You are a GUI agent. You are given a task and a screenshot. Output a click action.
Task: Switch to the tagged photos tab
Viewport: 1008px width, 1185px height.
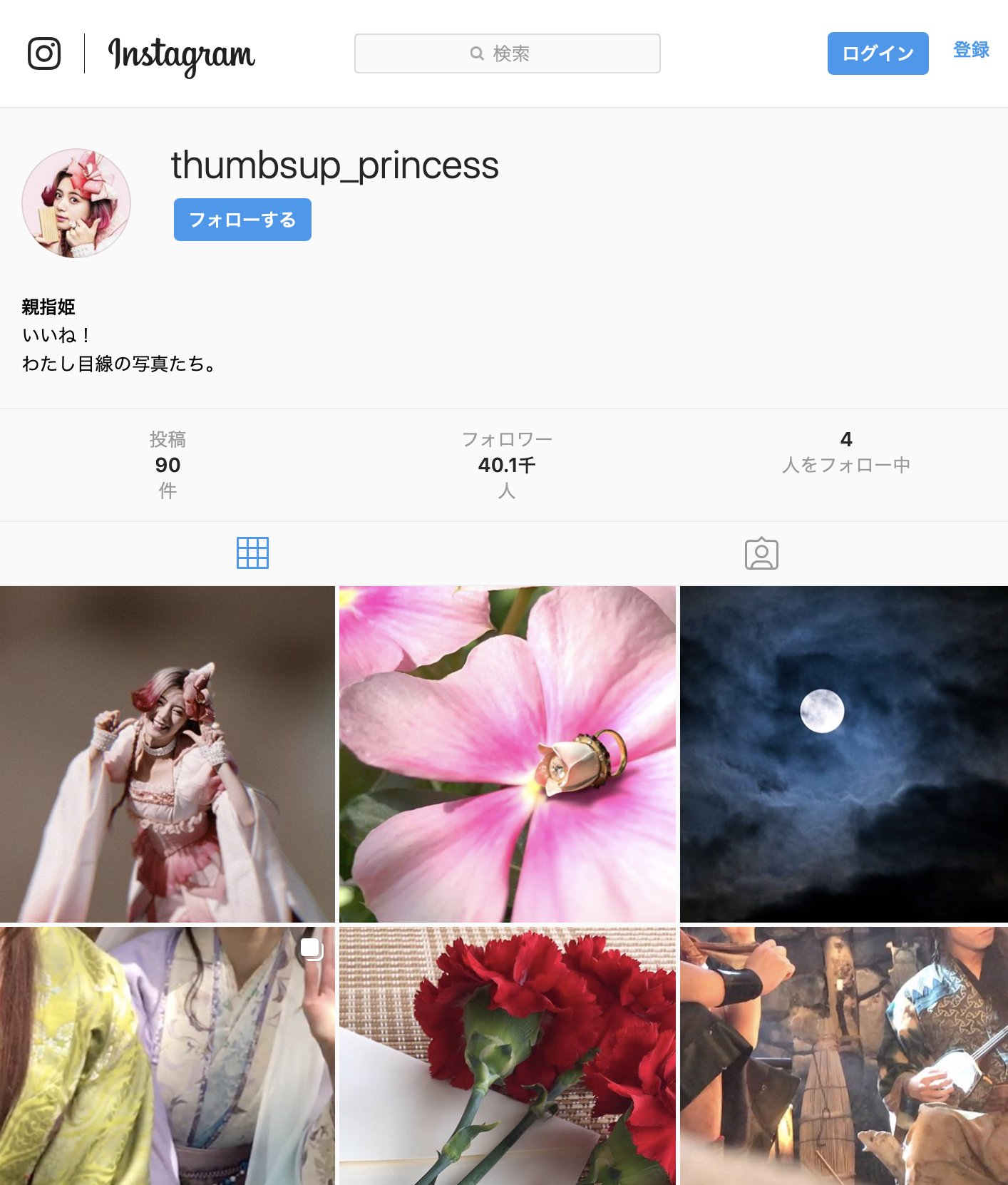point(761,553)
